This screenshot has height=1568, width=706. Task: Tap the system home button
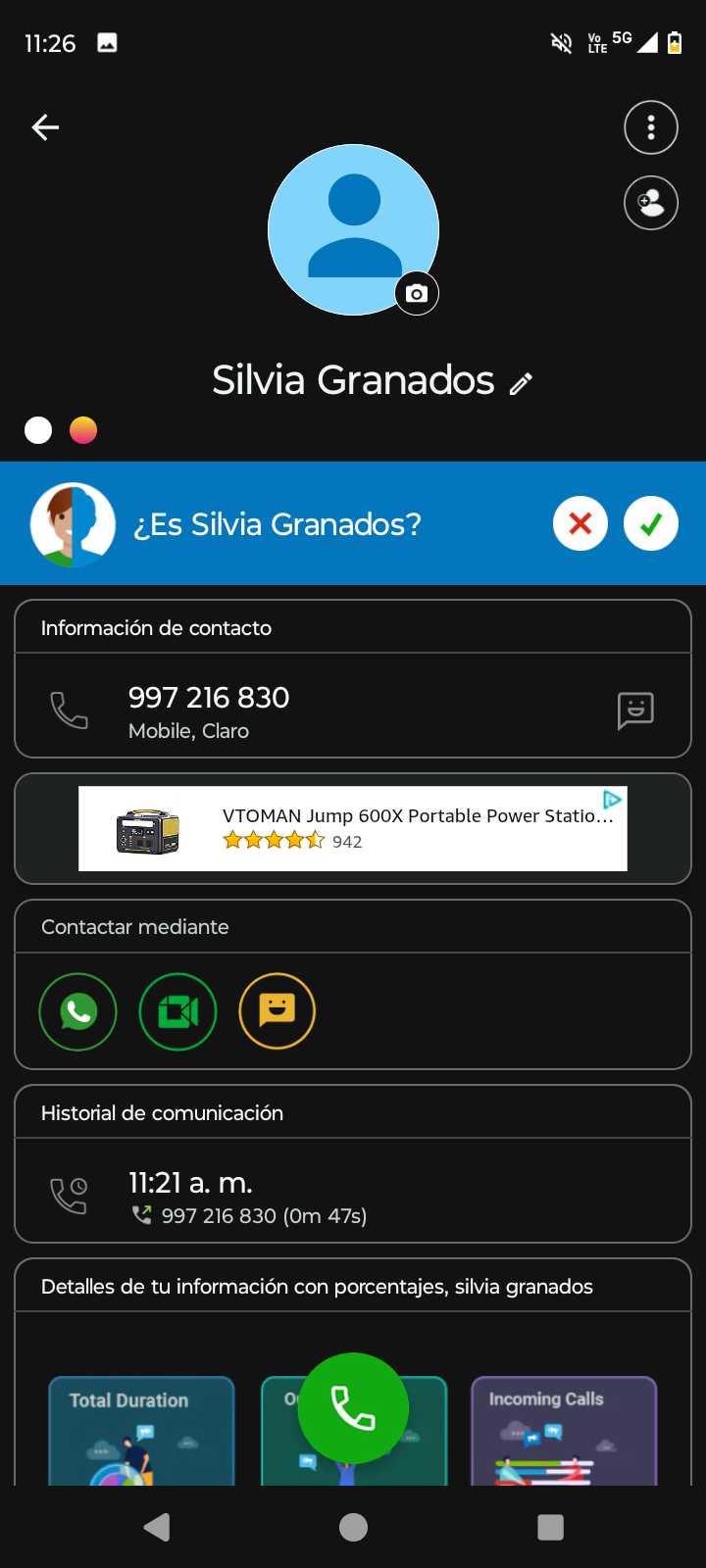pyautogui.click(x=353, y=1527)
